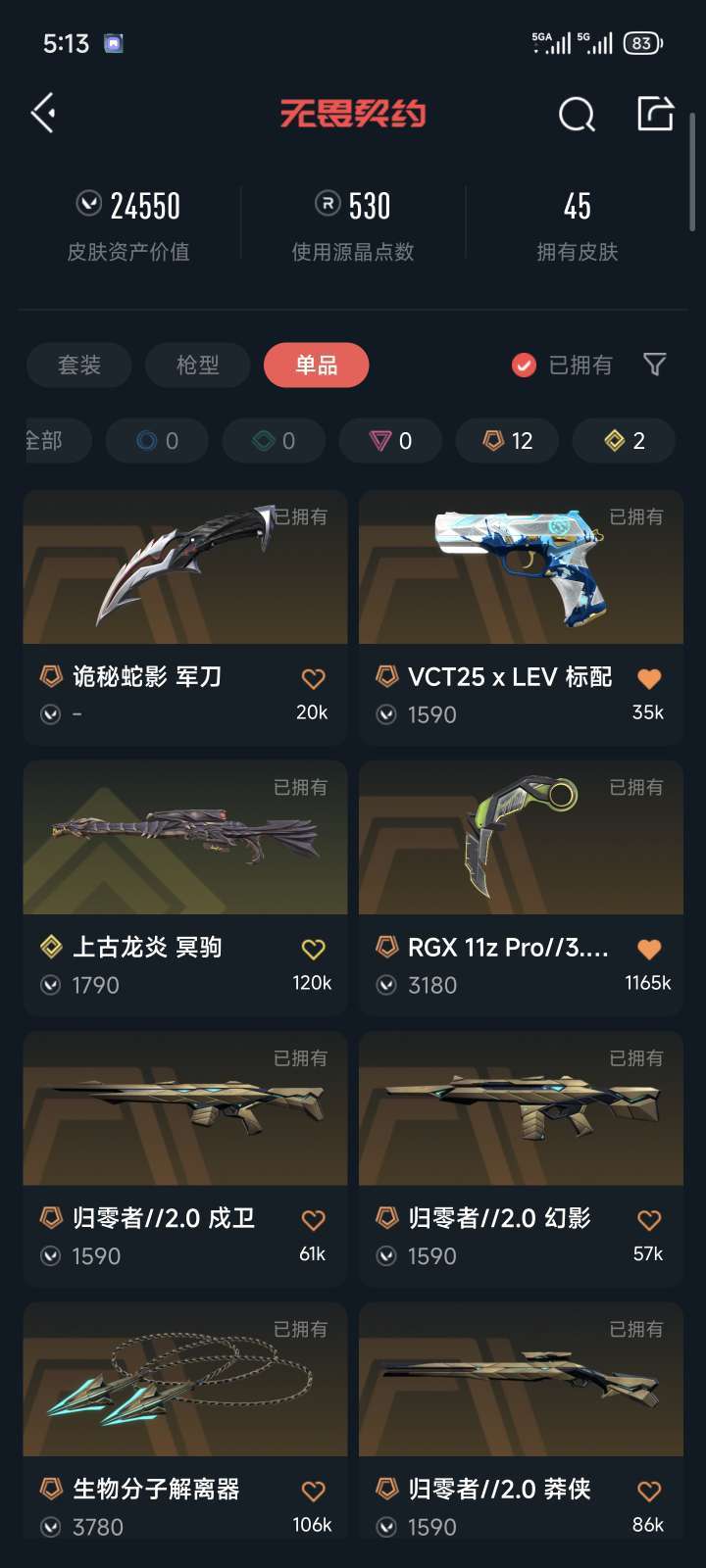Filter by the pink triangle tier chip
Viewport: 706px width, 1568px height.
point(390,441)
